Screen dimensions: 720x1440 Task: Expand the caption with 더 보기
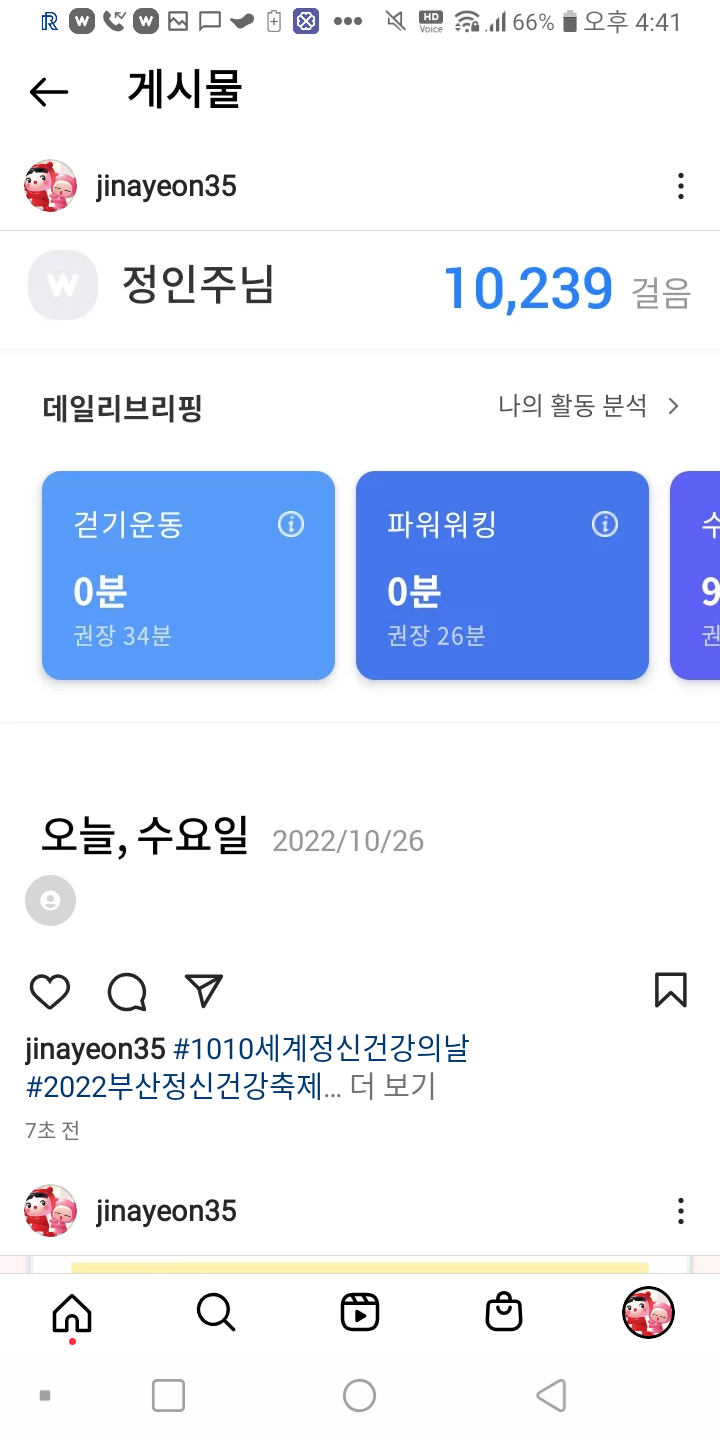pos(393,1086)
